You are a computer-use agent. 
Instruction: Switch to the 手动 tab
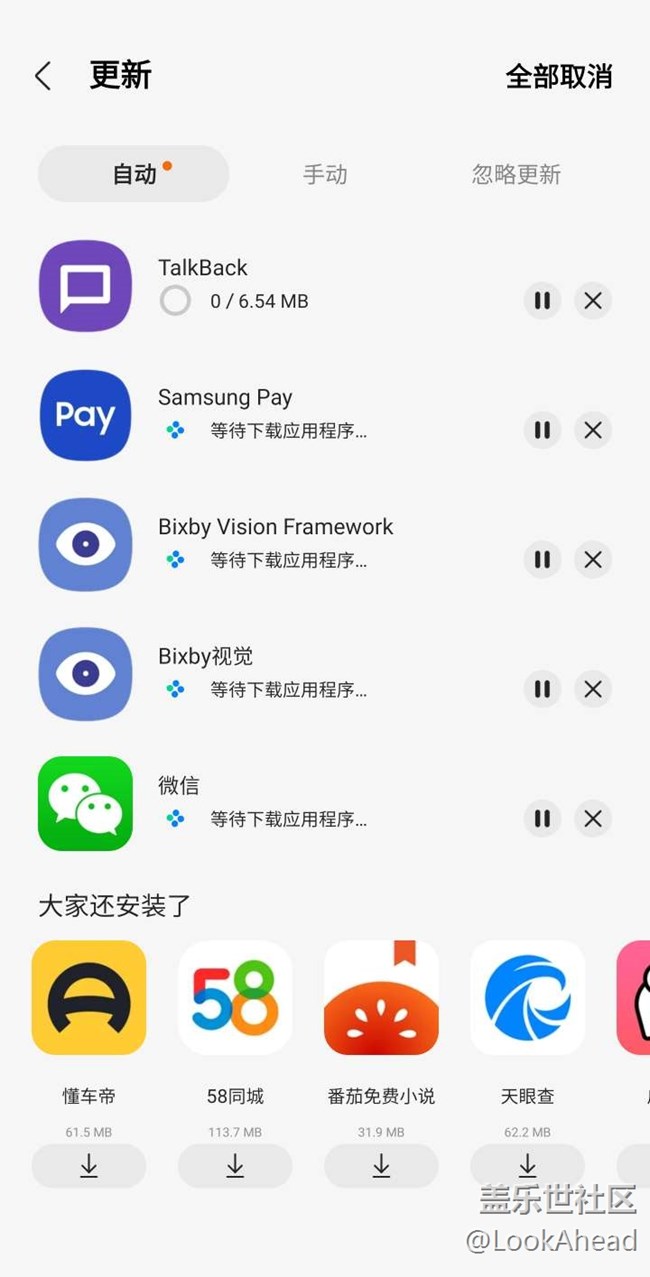coord(325,174)
